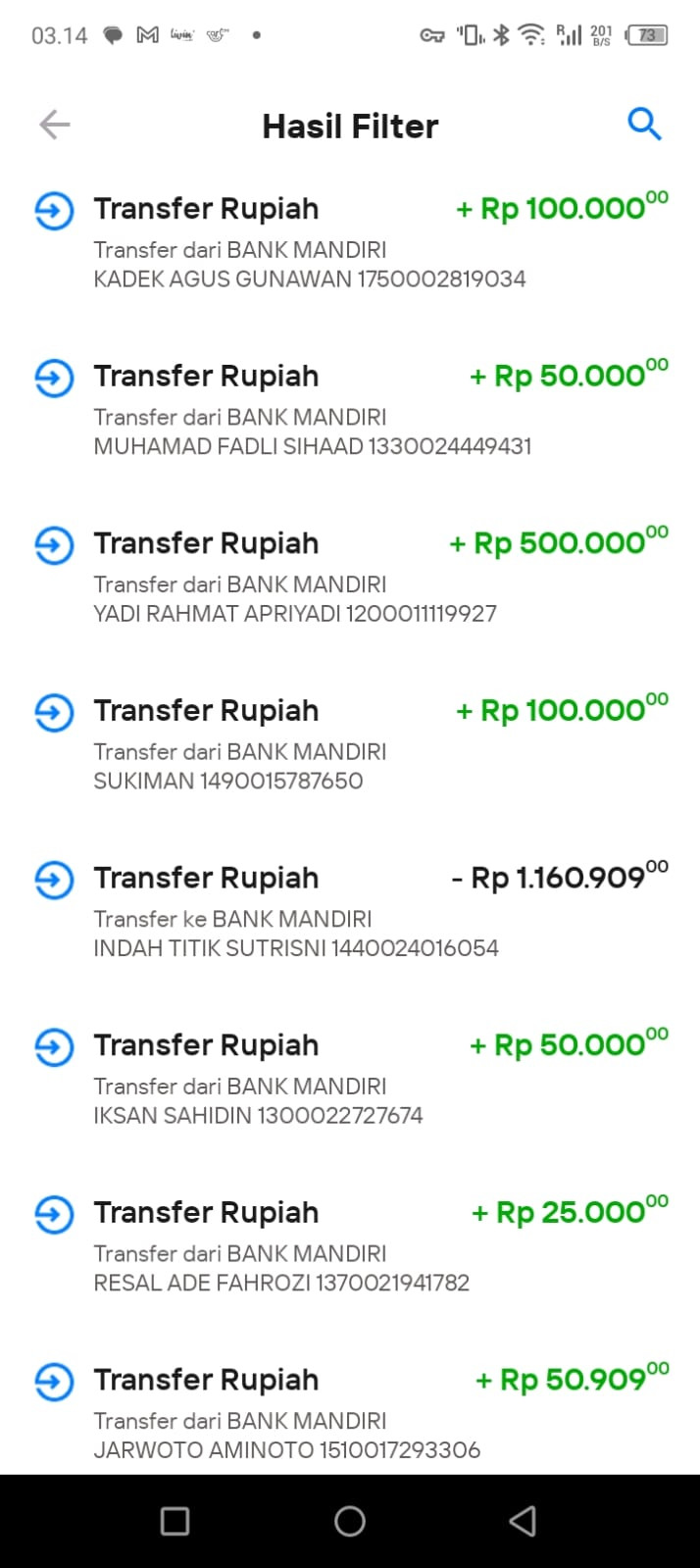This screenshot has height=1568, width=700.
Task: Select the transfer from Sukiman
Action: [350, 744]
